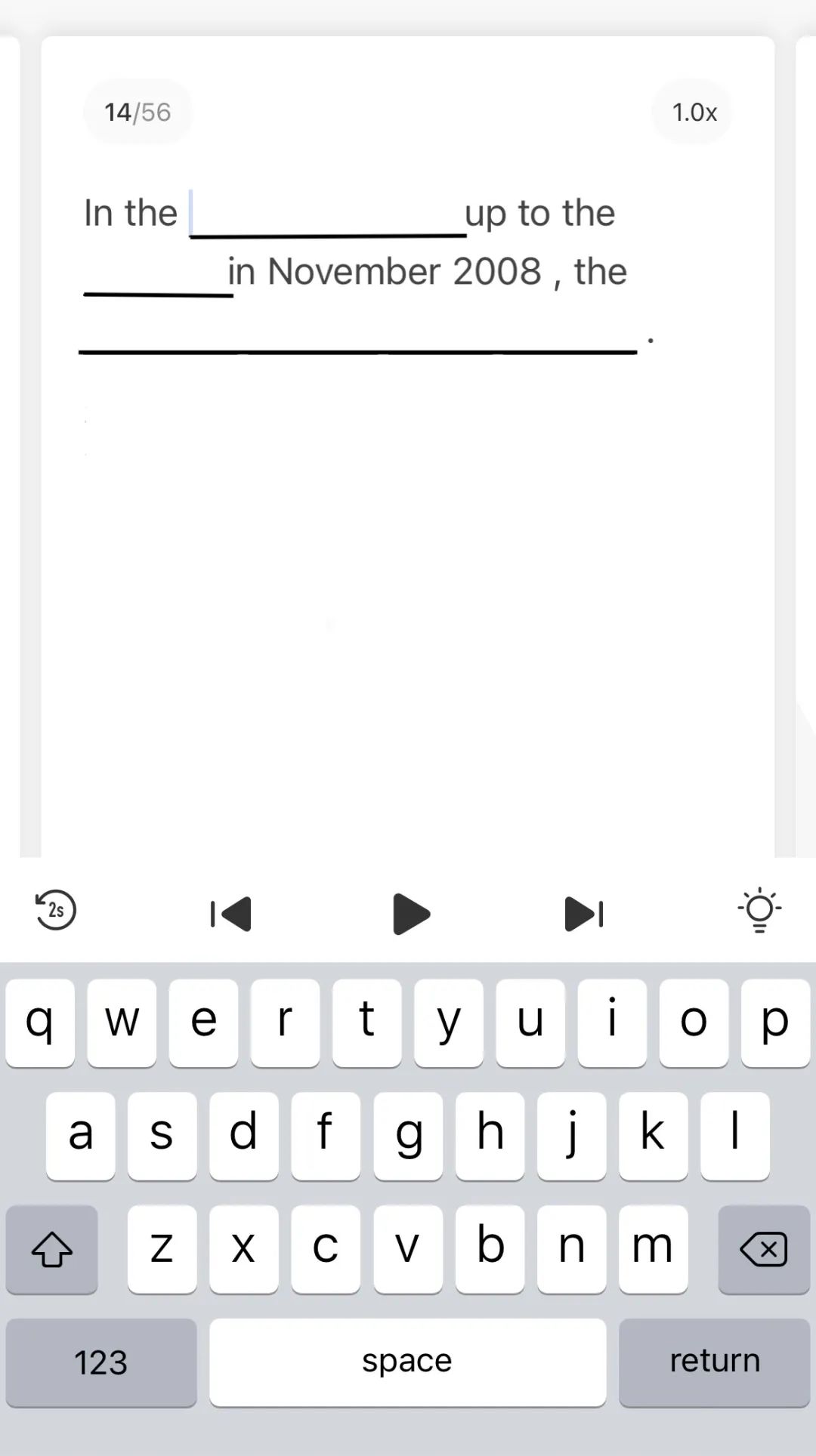This screenshot has width=816, height=1456.
Task: Go to the previous sentence
Action: [230, 914]
